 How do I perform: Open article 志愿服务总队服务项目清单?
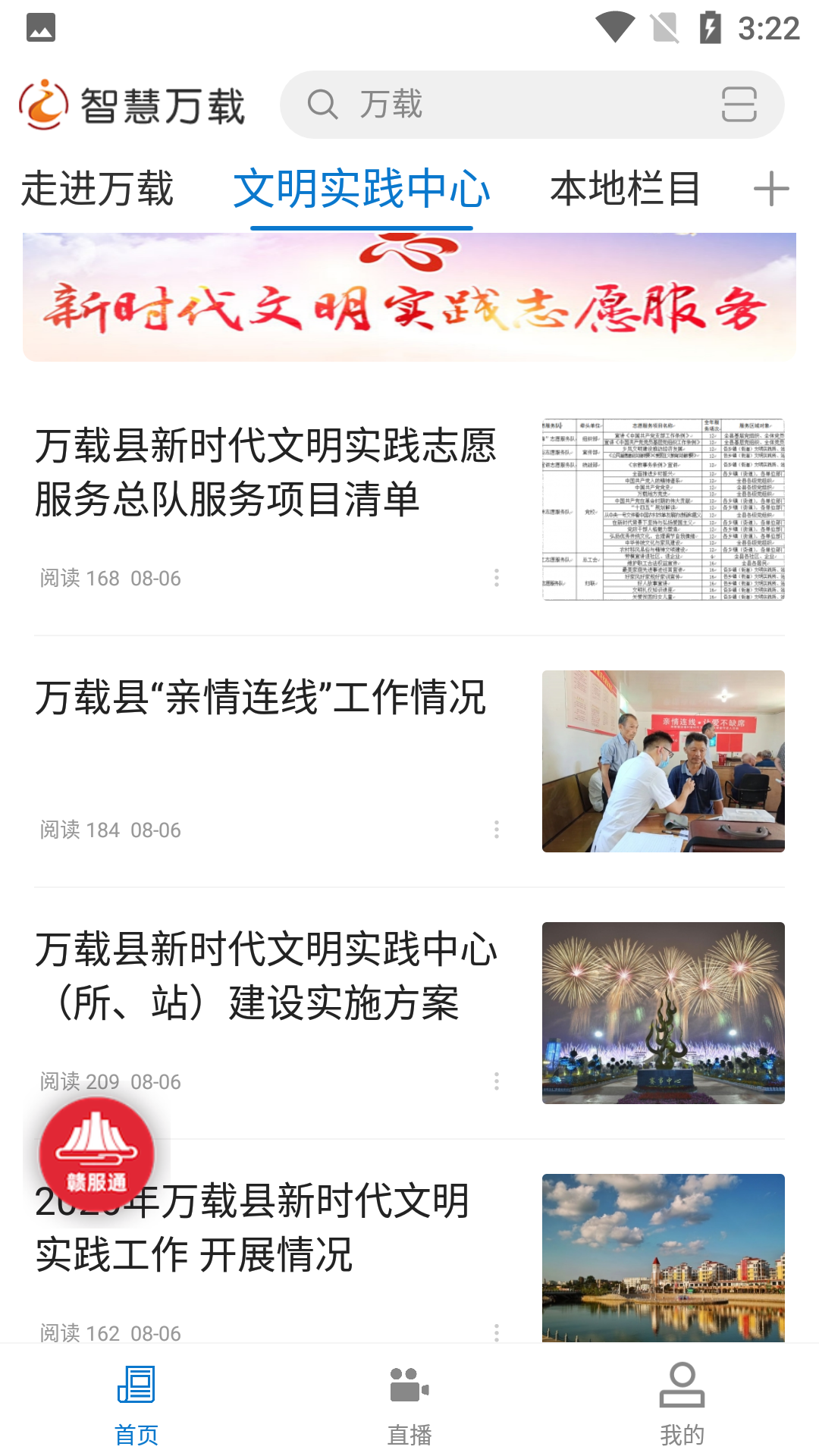click(265, 472)
